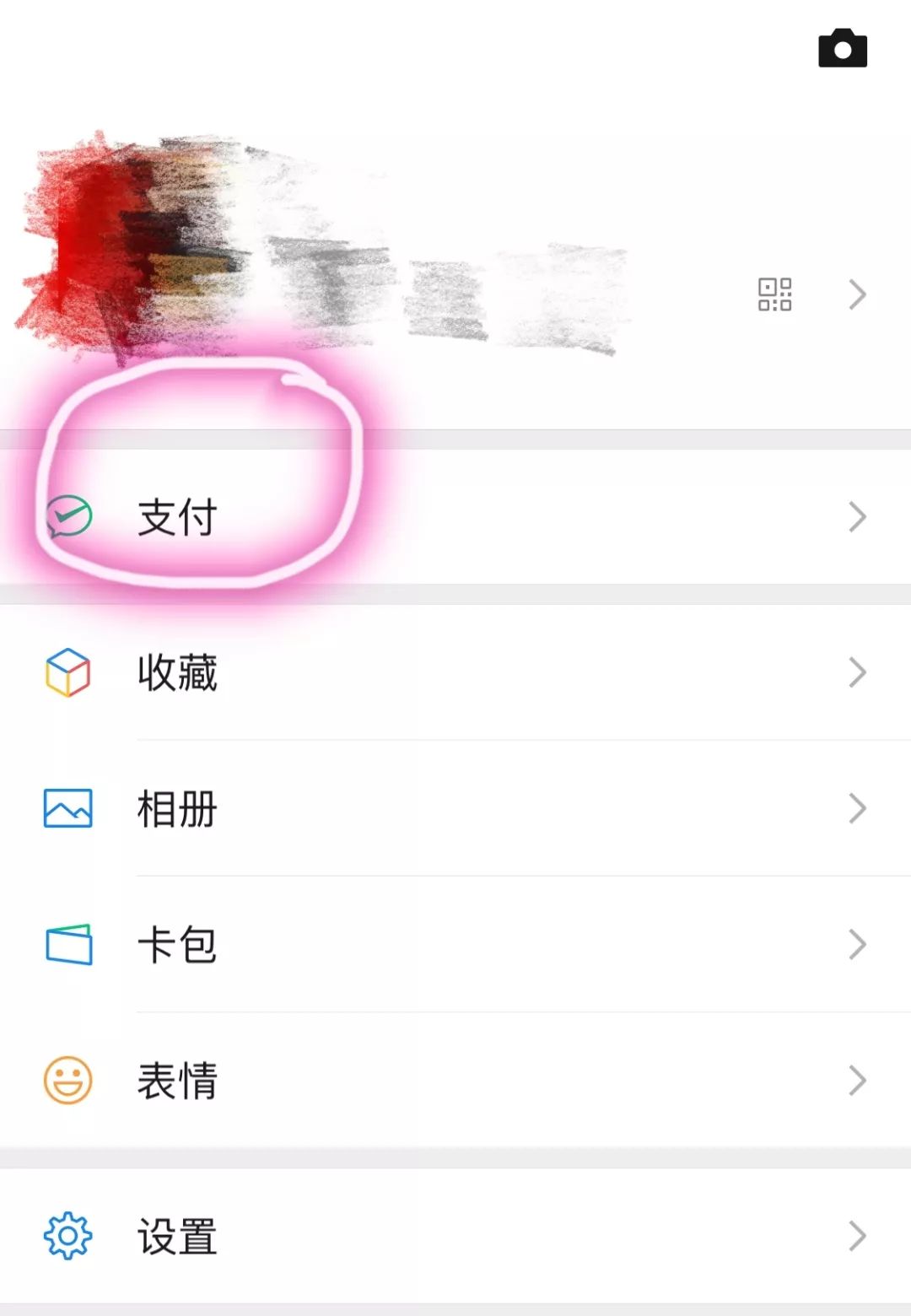Open the blue photo Album icon

(x=67, y=809)
